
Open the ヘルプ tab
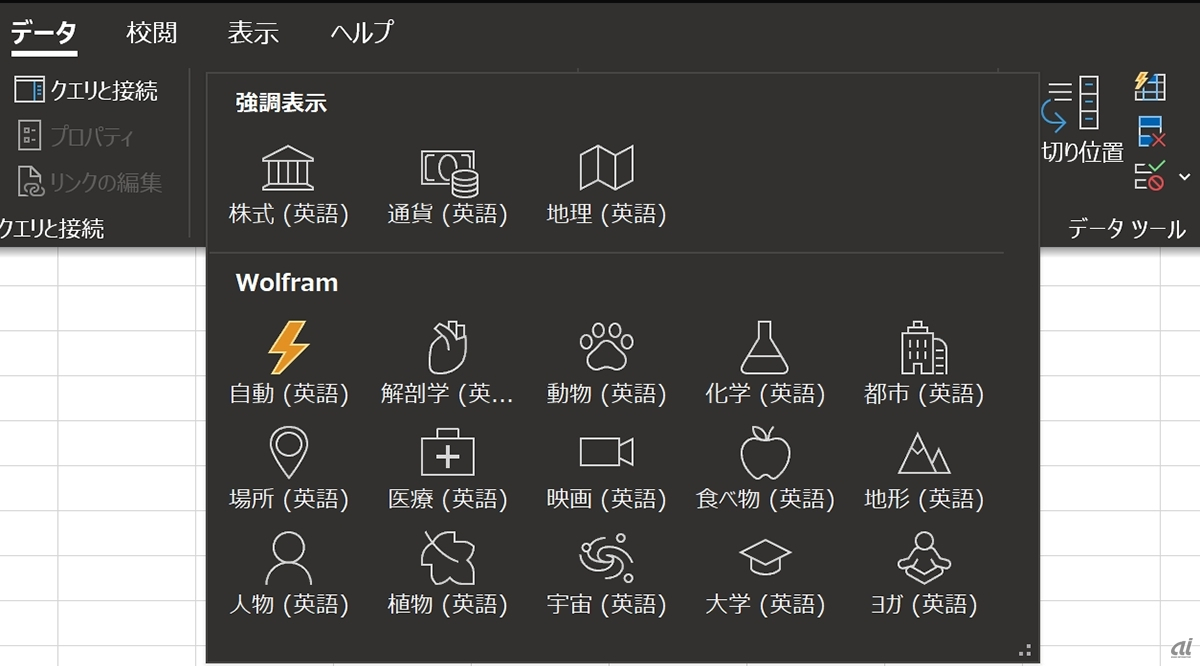point(362,32)
